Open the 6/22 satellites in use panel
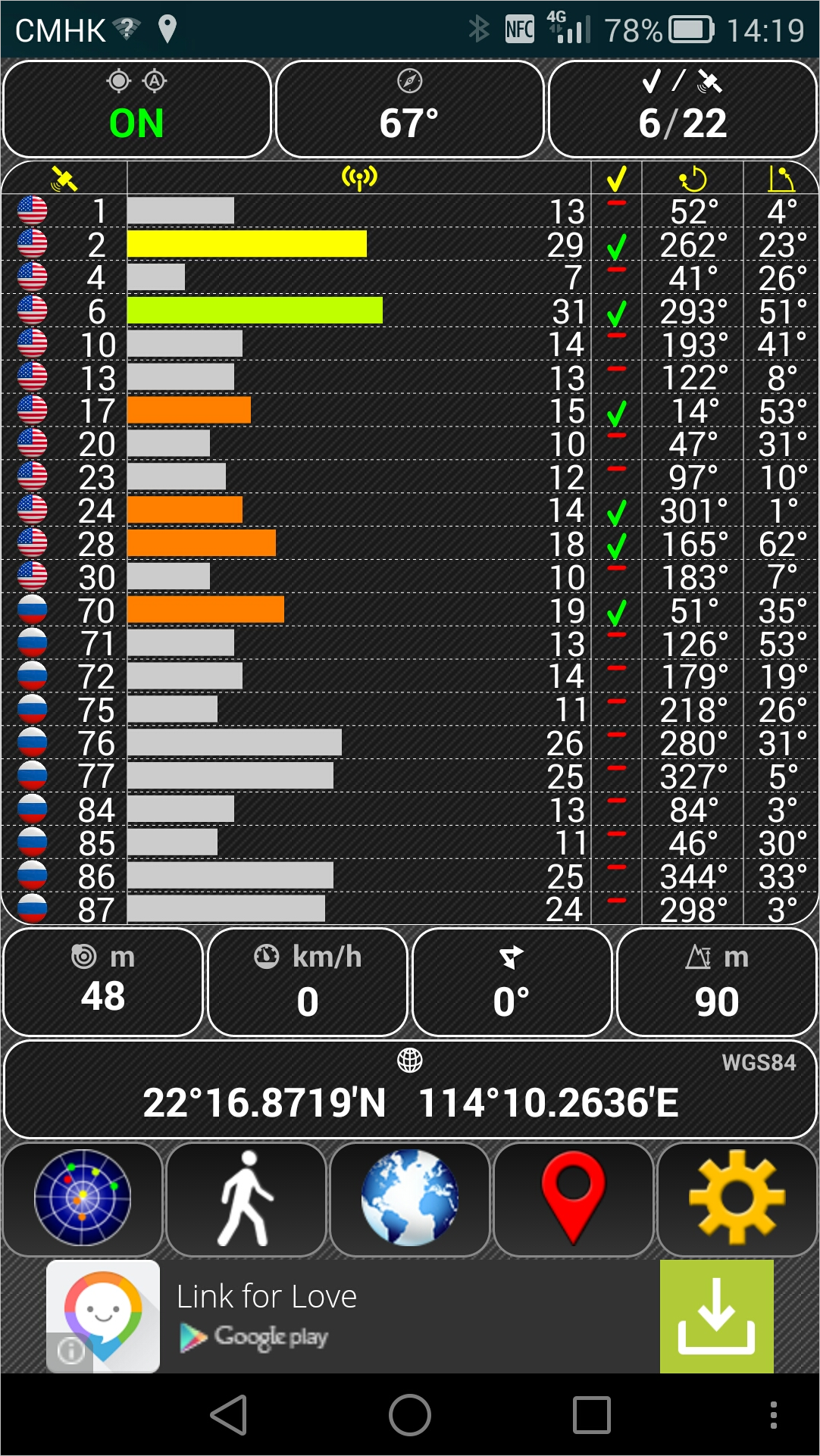820x1456 pixels. [683, 109]
